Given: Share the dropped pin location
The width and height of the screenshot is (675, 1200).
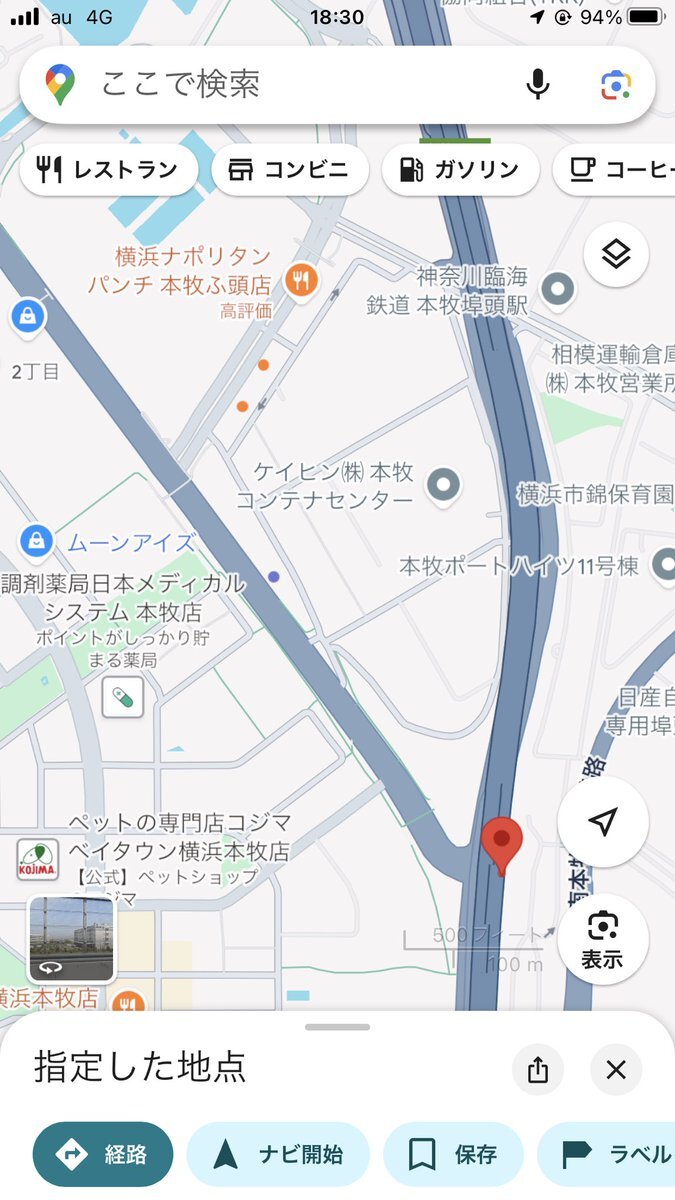Looking at the screenshot, I should (x=538, y=1070).
